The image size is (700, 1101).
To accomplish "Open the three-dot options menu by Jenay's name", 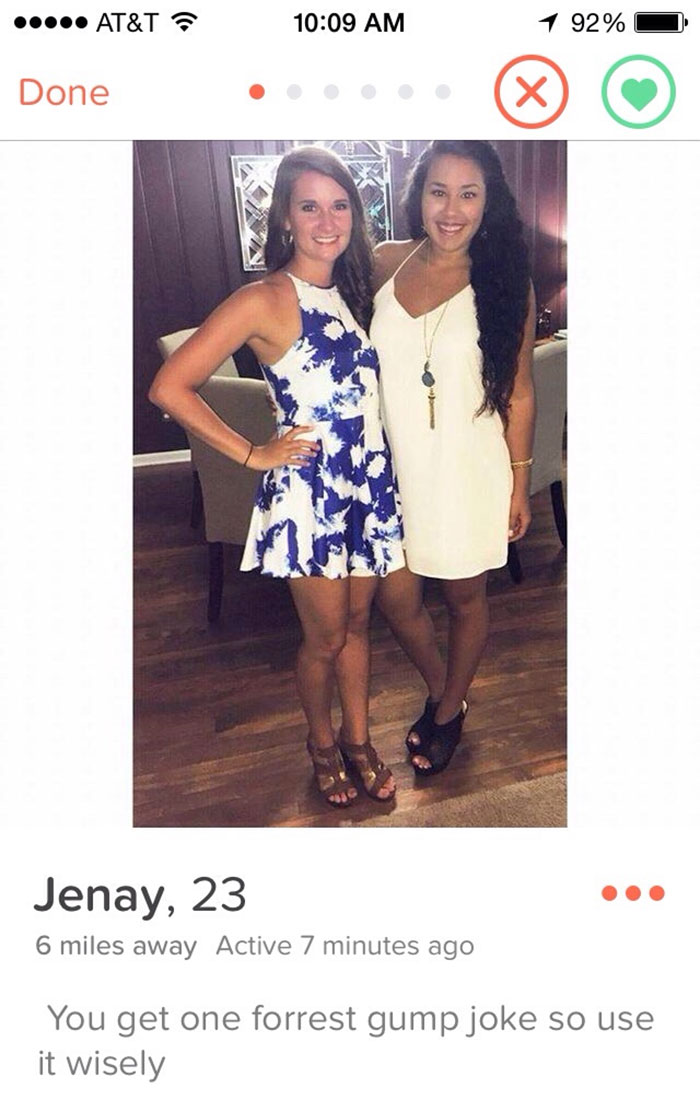I will tap(633, 893).
